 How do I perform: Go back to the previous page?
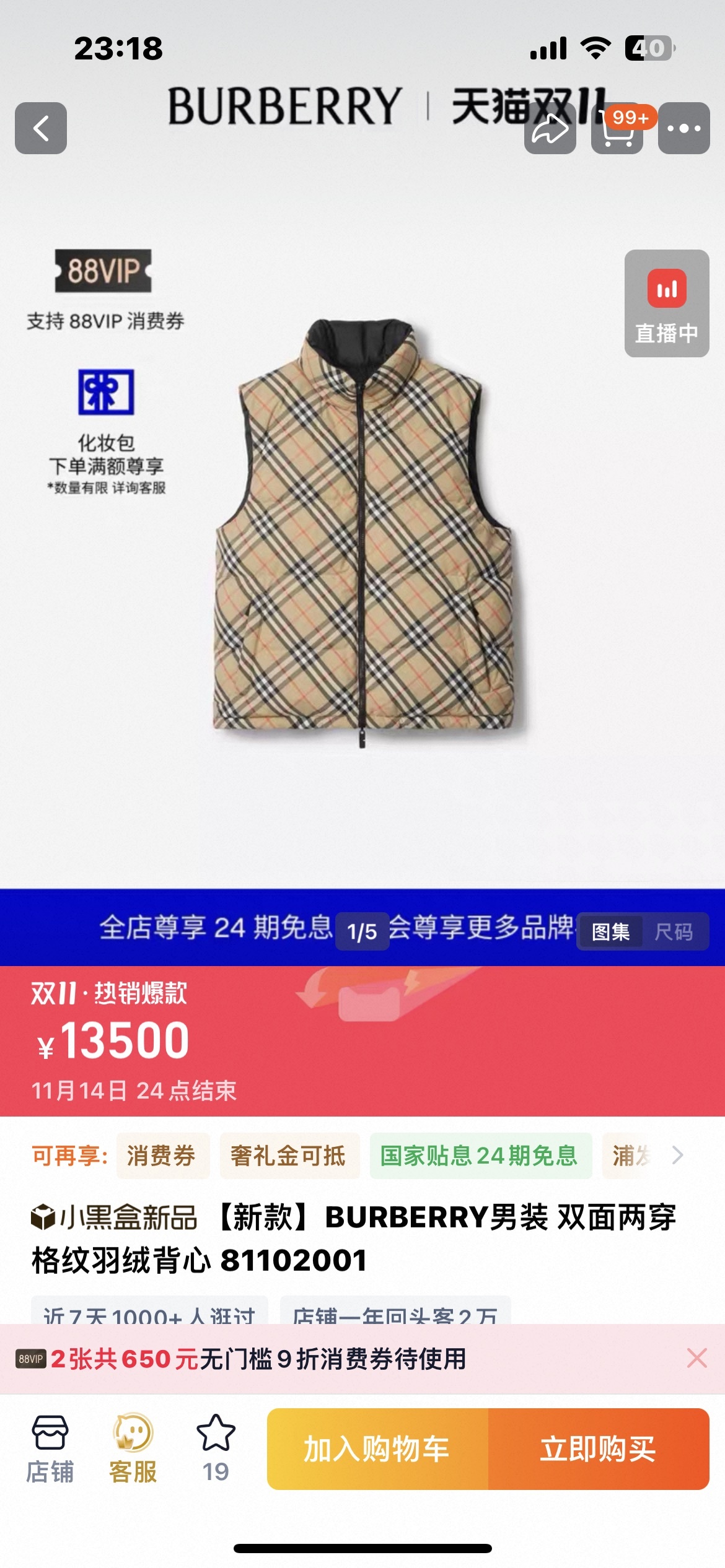pyautogui.click(x=41, y=128)
